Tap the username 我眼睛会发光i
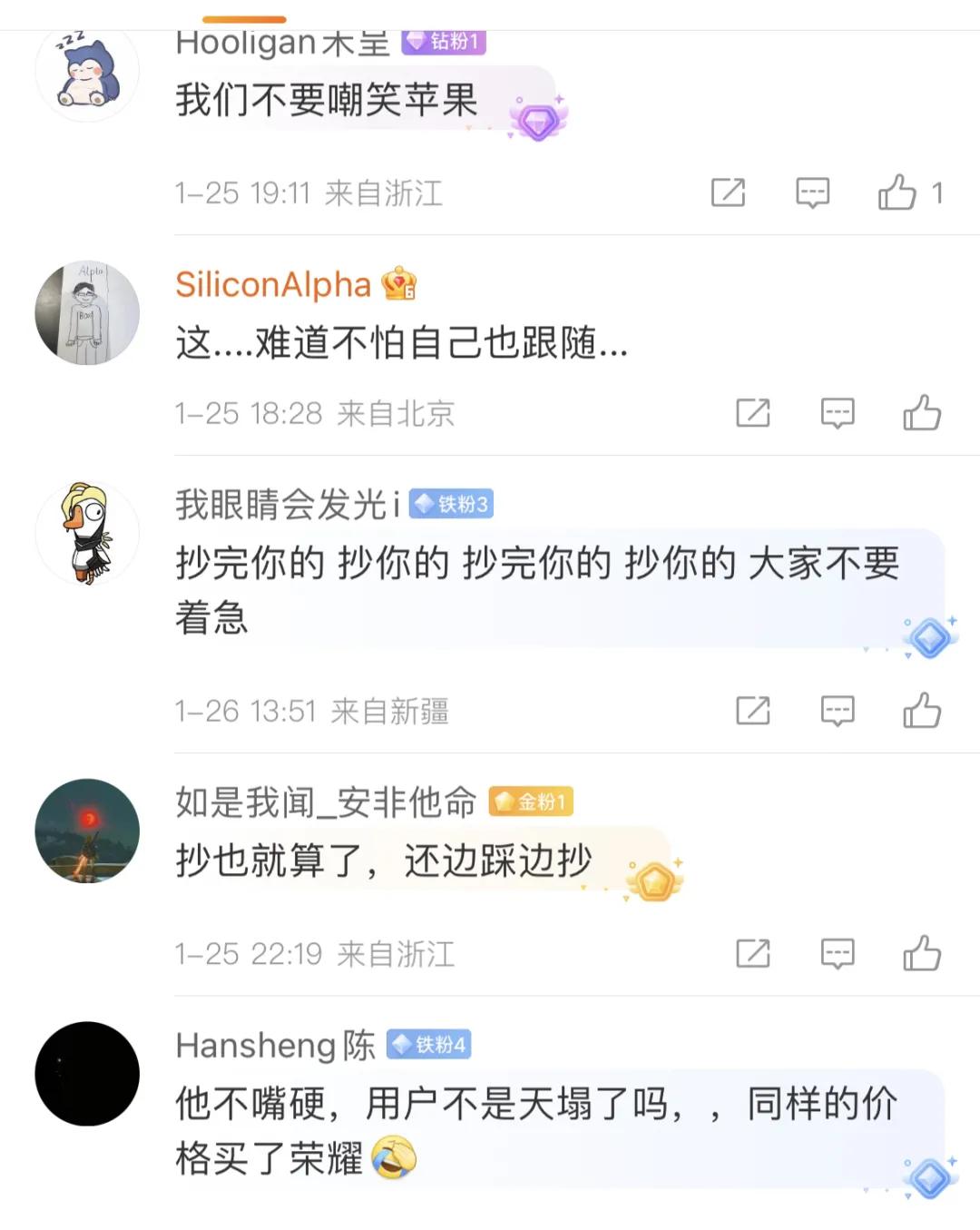Image resolution: width=980 pixels, height=1230 pixels. click(x=288, y=505)
